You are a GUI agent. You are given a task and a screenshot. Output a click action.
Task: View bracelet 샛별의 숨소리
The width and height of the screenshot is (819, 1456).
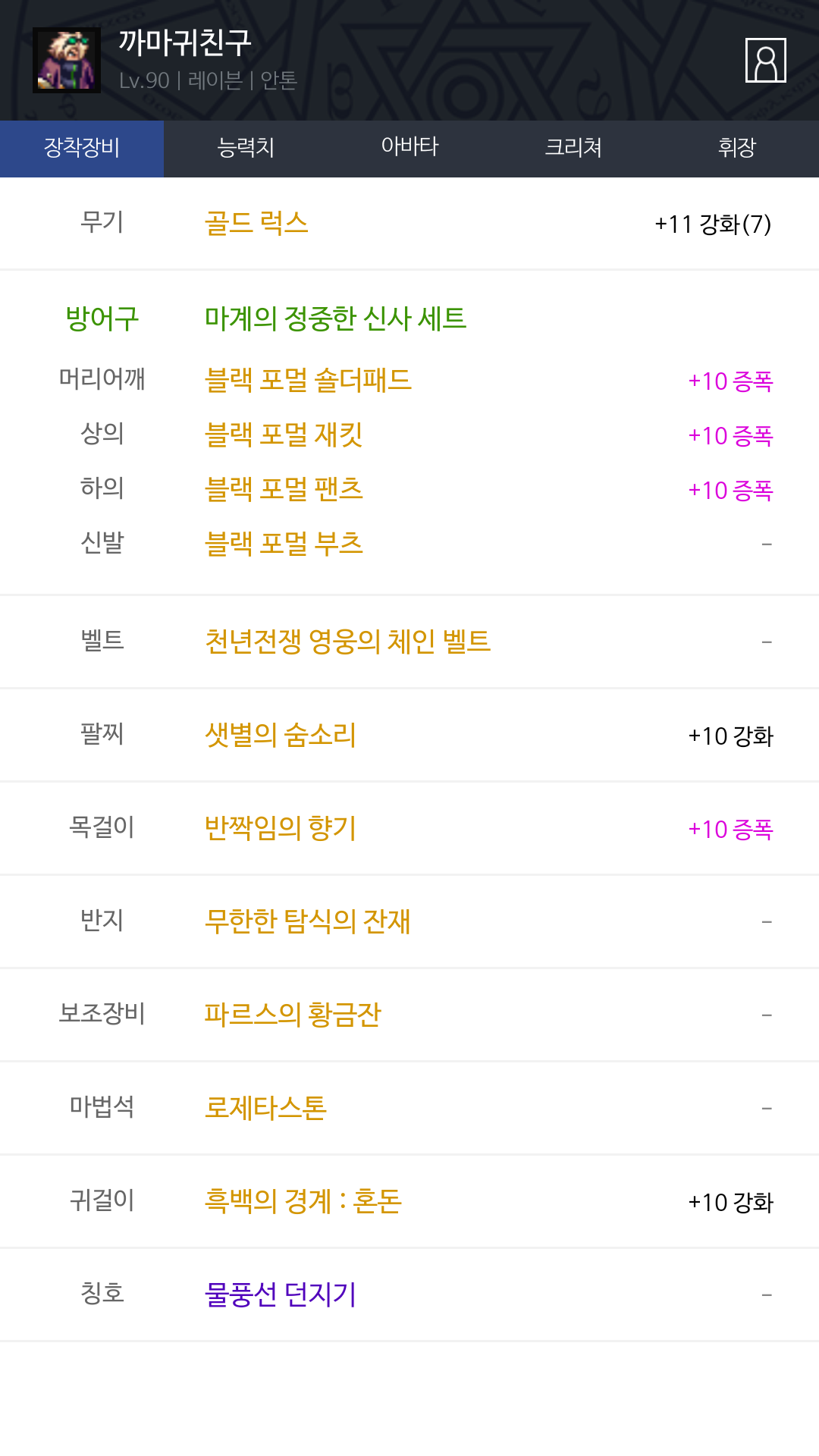281,735
